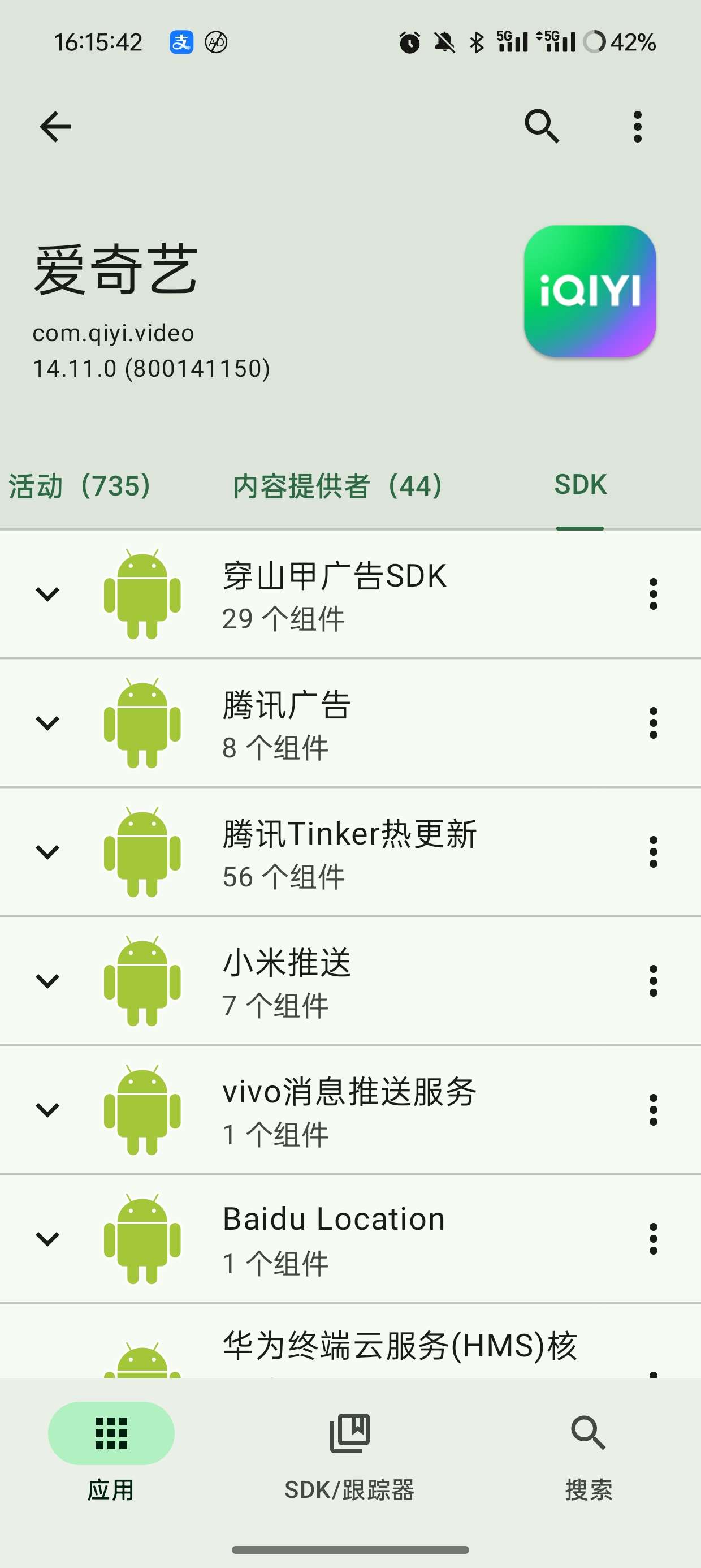Image resolution: width=701 pixels, height=1568 pixels.
Task: Switch to the 活动 (735) tab
Action: coord(80,486)
